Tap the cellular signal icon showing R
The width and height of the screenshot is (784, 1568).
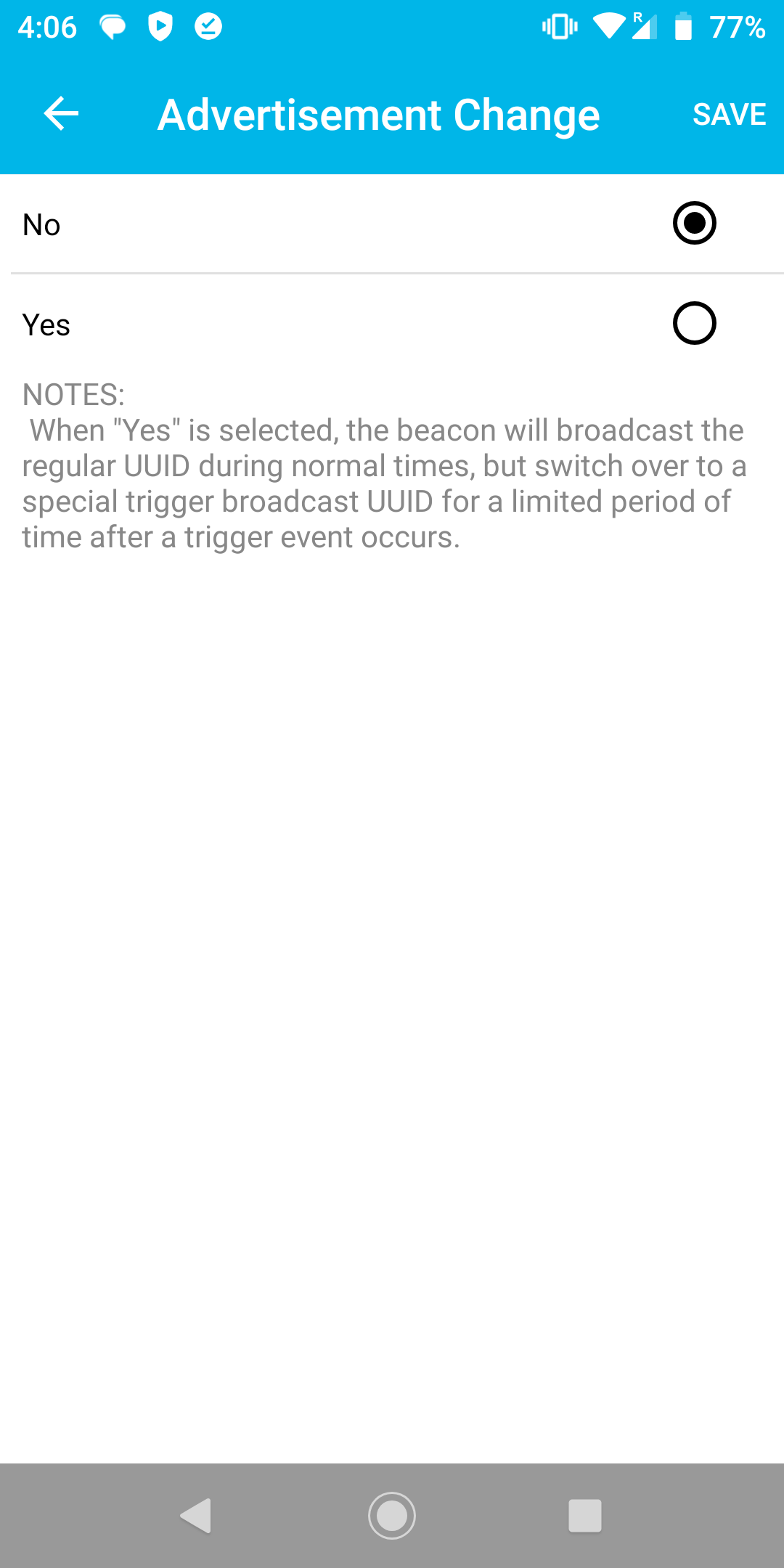(x=646, y=26)
